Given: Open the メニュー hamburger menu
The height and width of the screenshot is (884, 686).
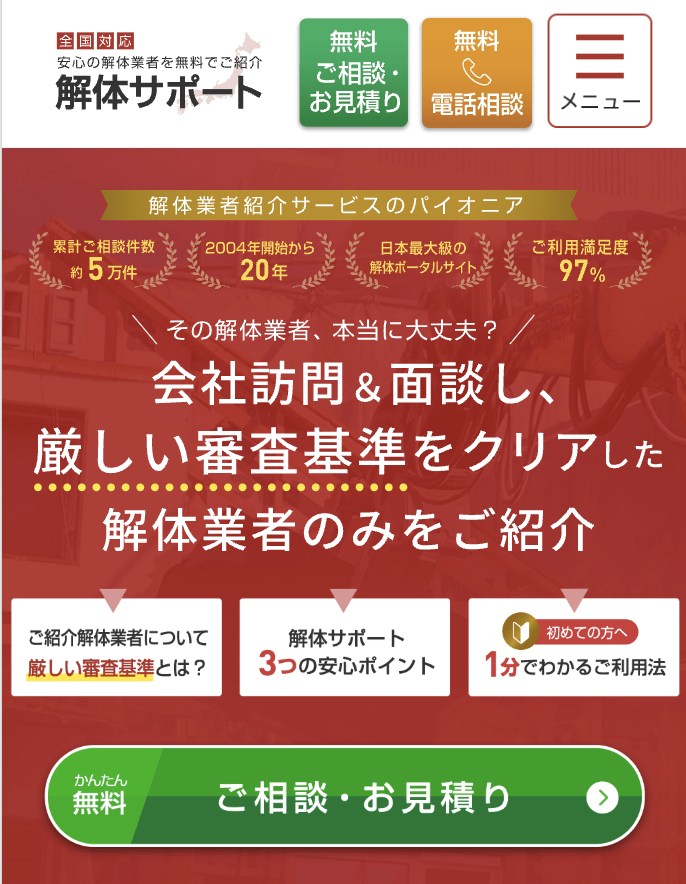Looking at the screenshot, I should coord(599,71).
